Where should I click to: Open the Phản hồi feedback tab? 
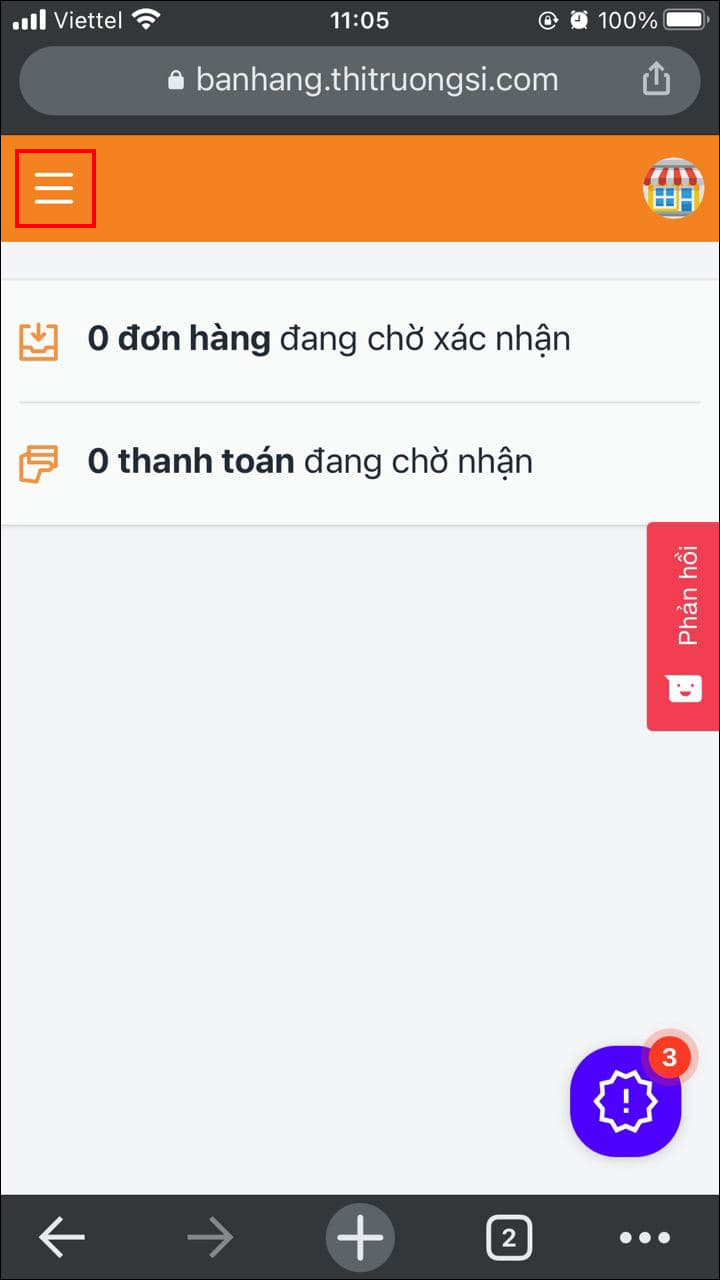coord(684,626)
